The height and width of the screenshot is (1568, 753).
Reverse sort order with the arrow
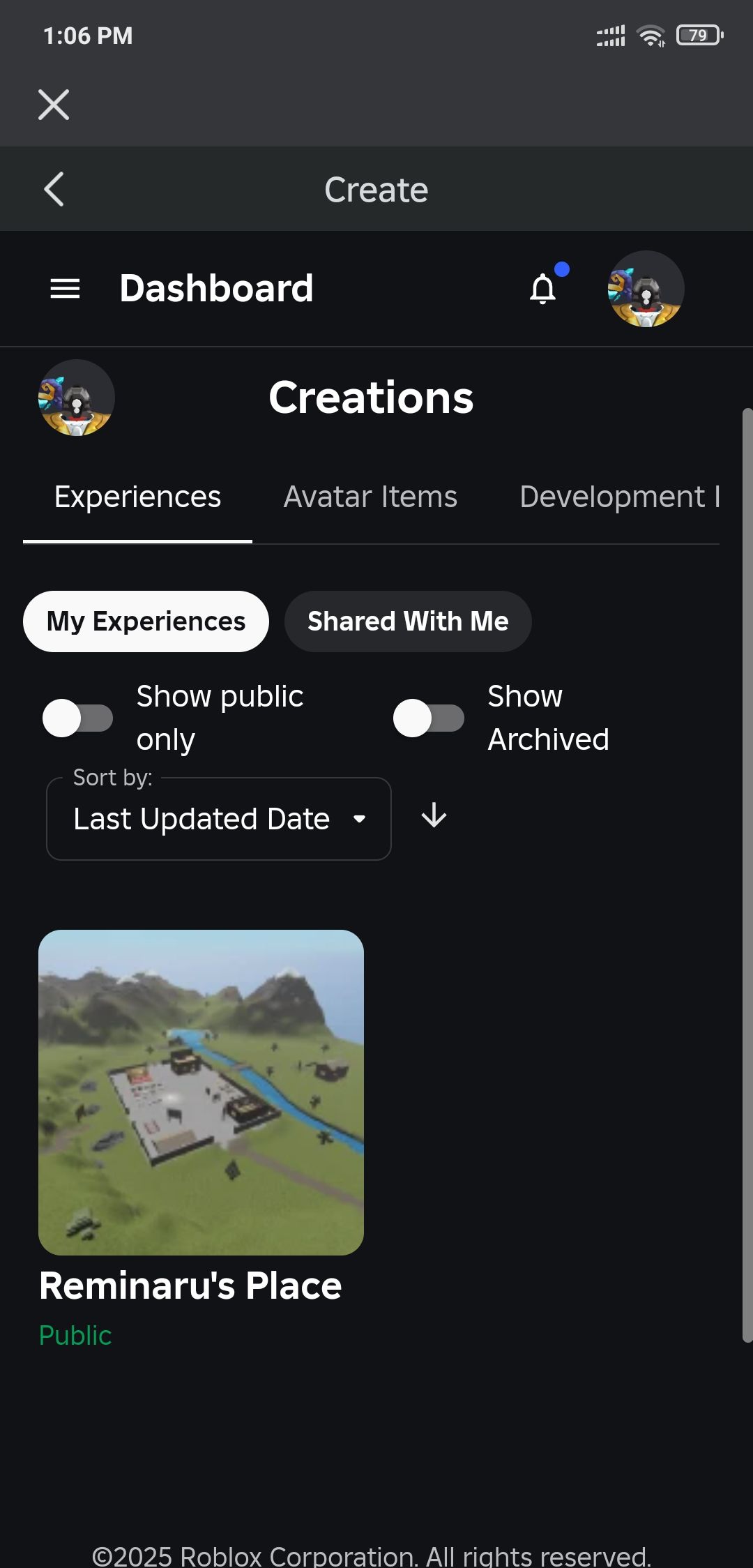(434, 815)
